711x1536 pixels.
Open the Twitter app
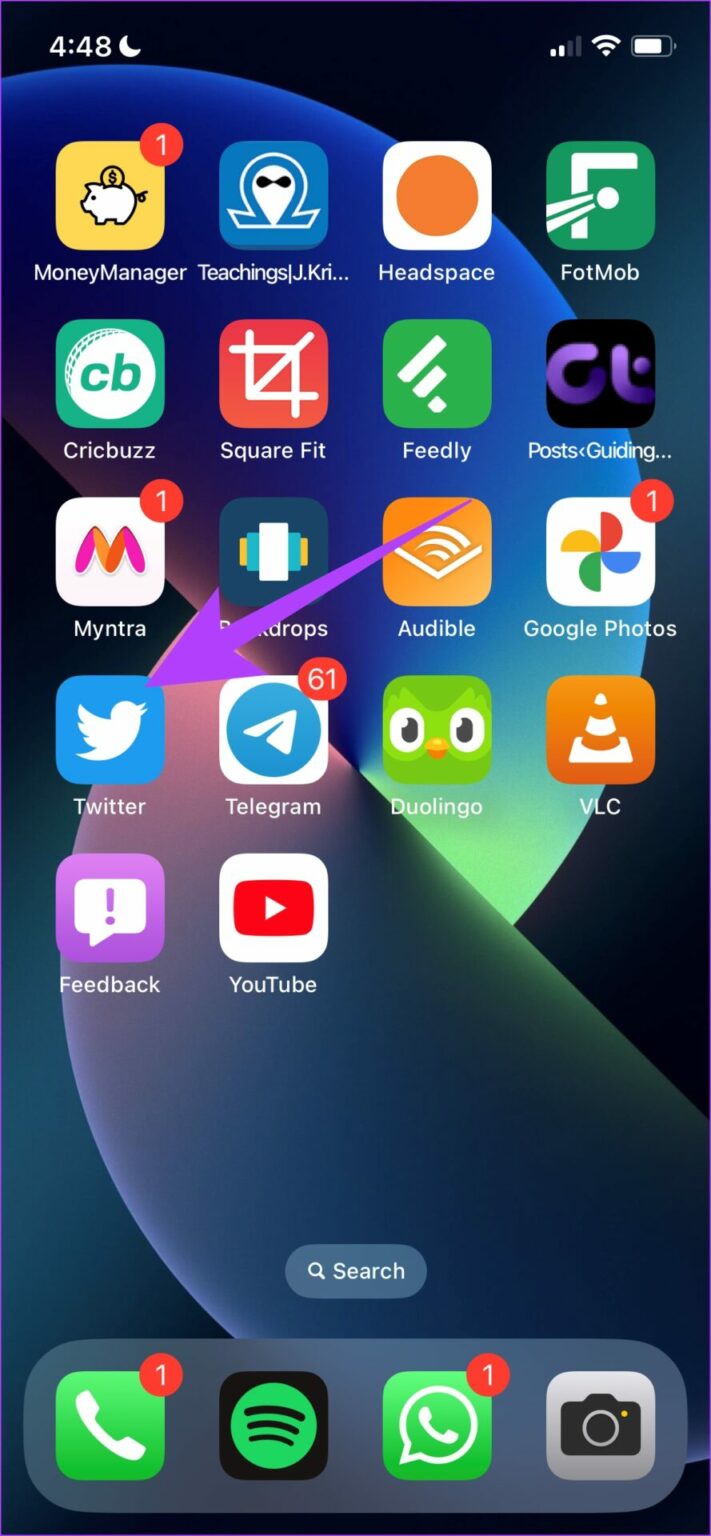[x=110, y=730]
